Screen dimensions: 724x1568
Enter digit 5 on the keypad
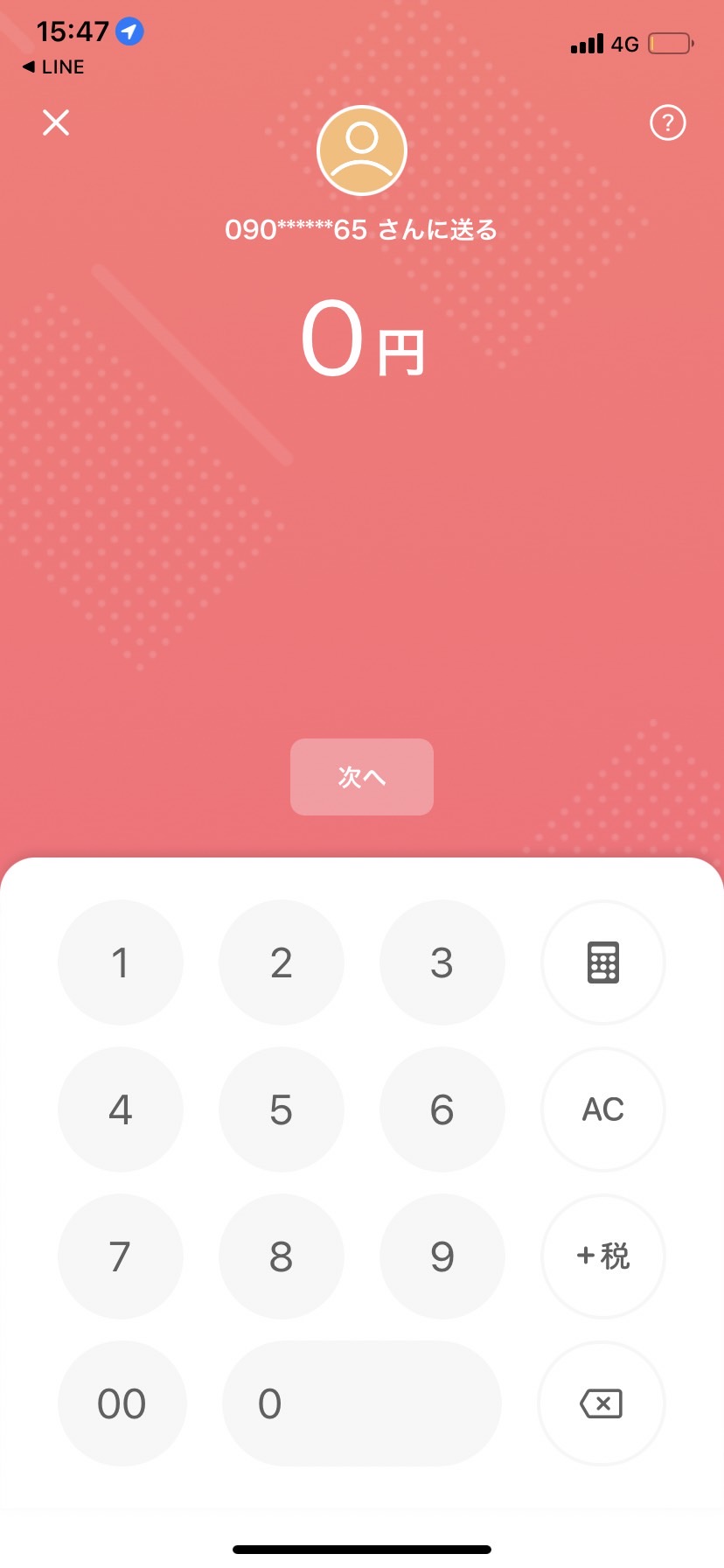click(x=282, y=1109)
